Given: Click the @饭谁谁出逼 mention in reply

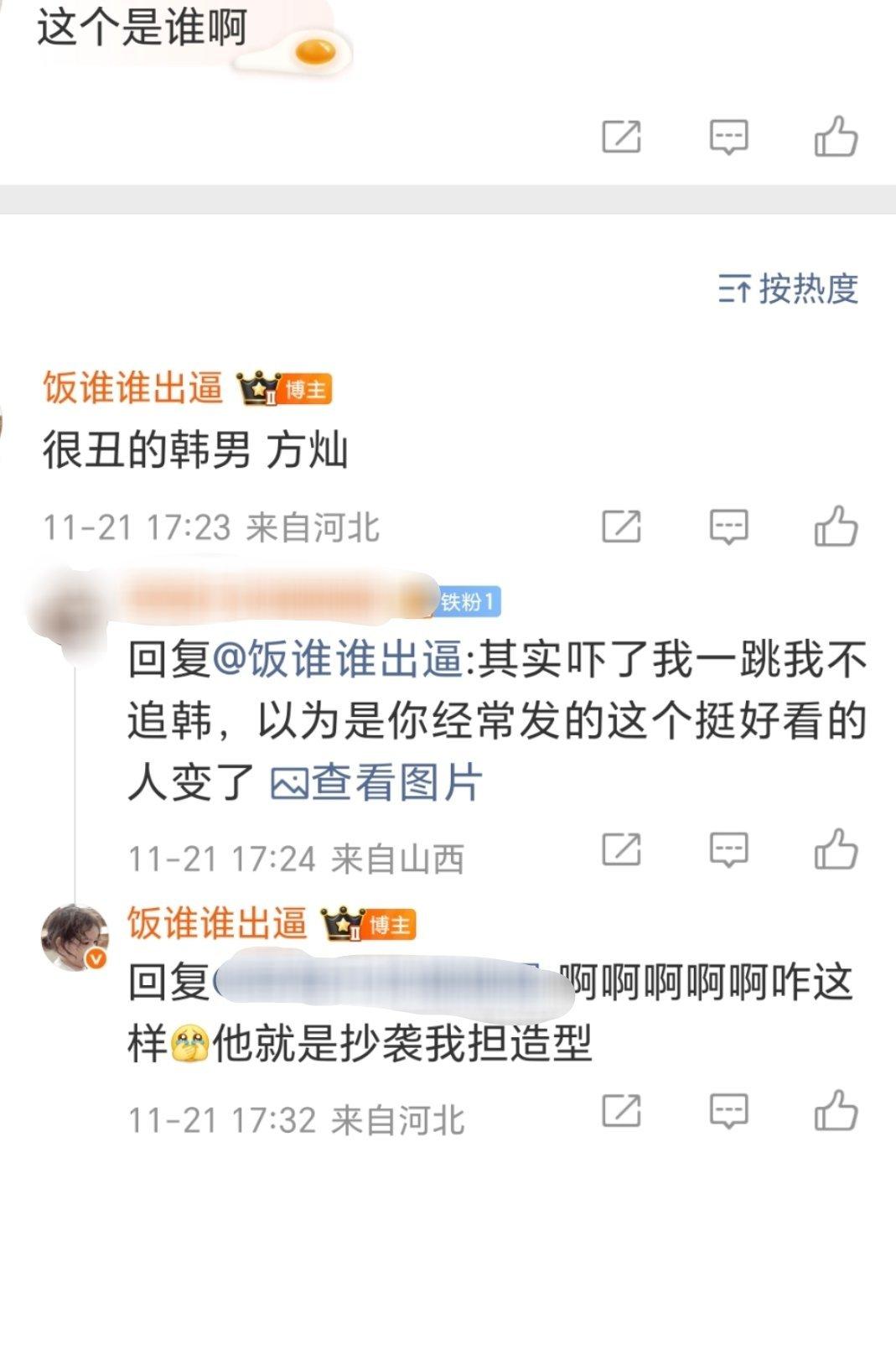Looking at the screenshot, I should click(335, 658).
